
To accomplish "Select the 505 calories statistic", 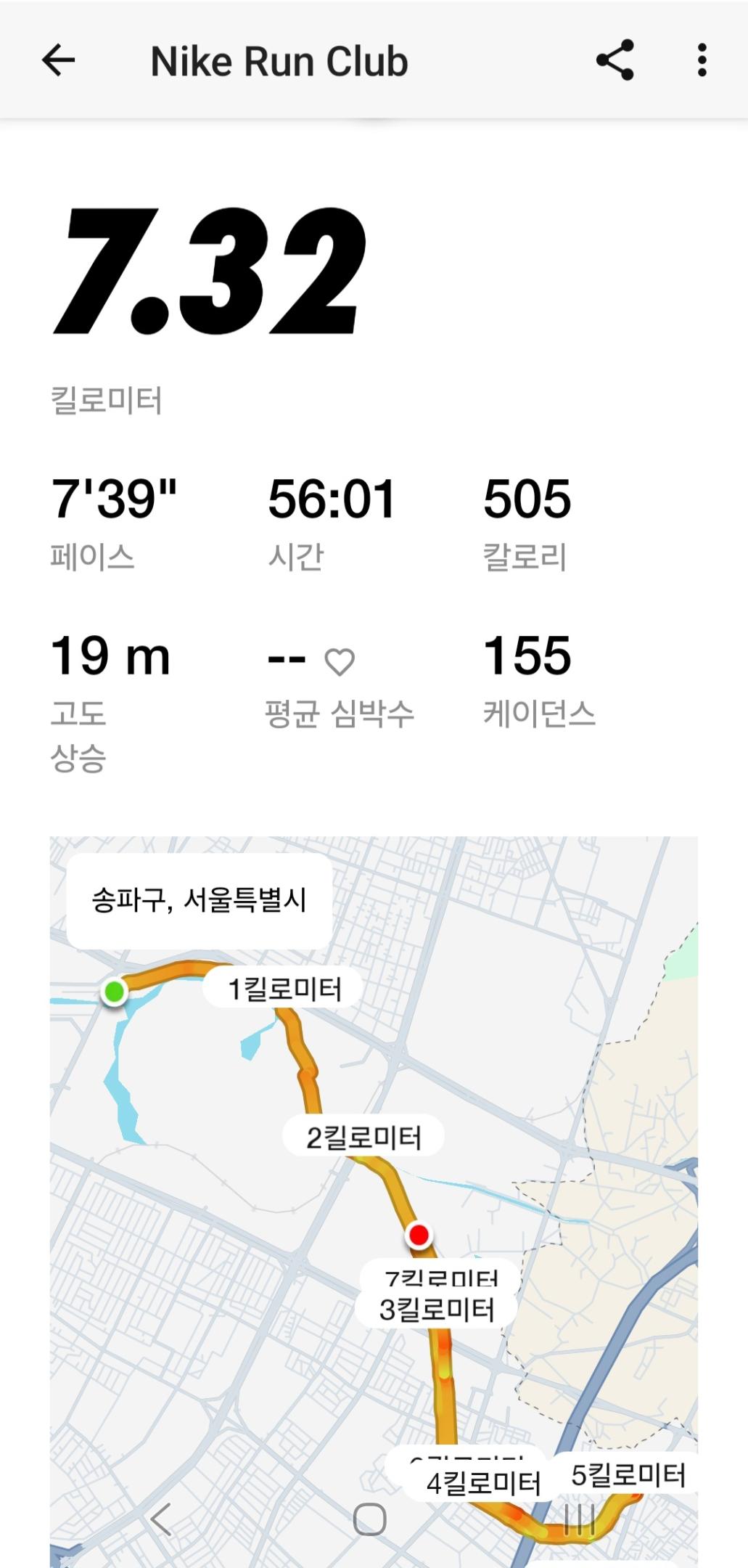I will (x=527, y=498).
